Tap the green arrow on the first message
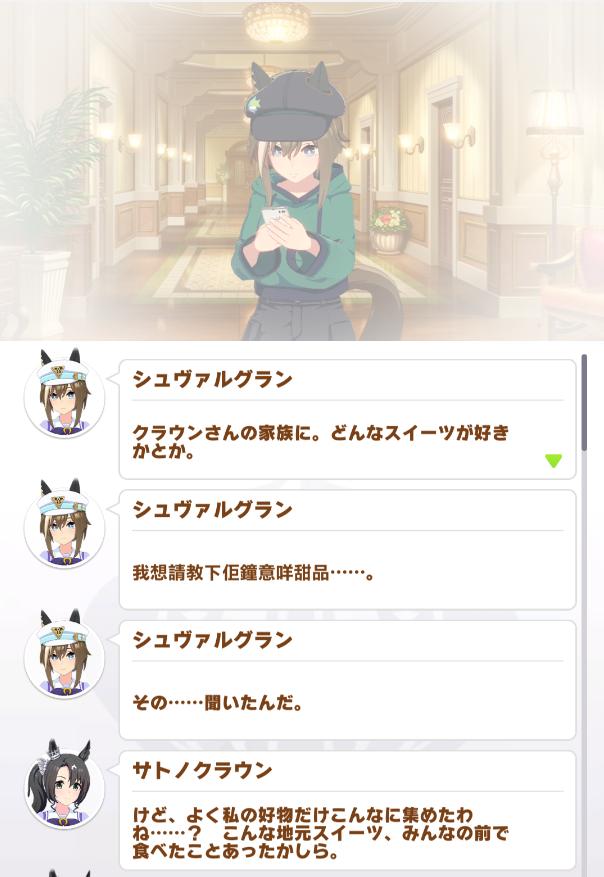Screen dimensions: 604x877 point(553,461)
